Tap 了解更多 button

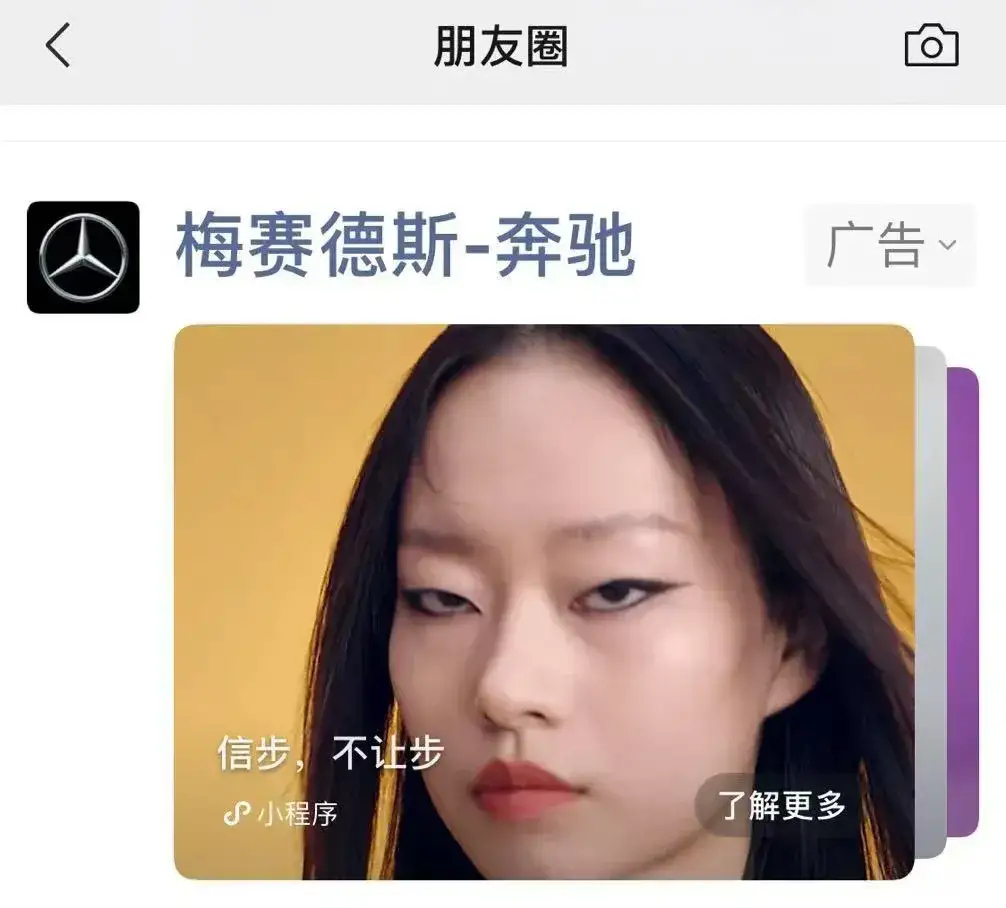point(782,805)
